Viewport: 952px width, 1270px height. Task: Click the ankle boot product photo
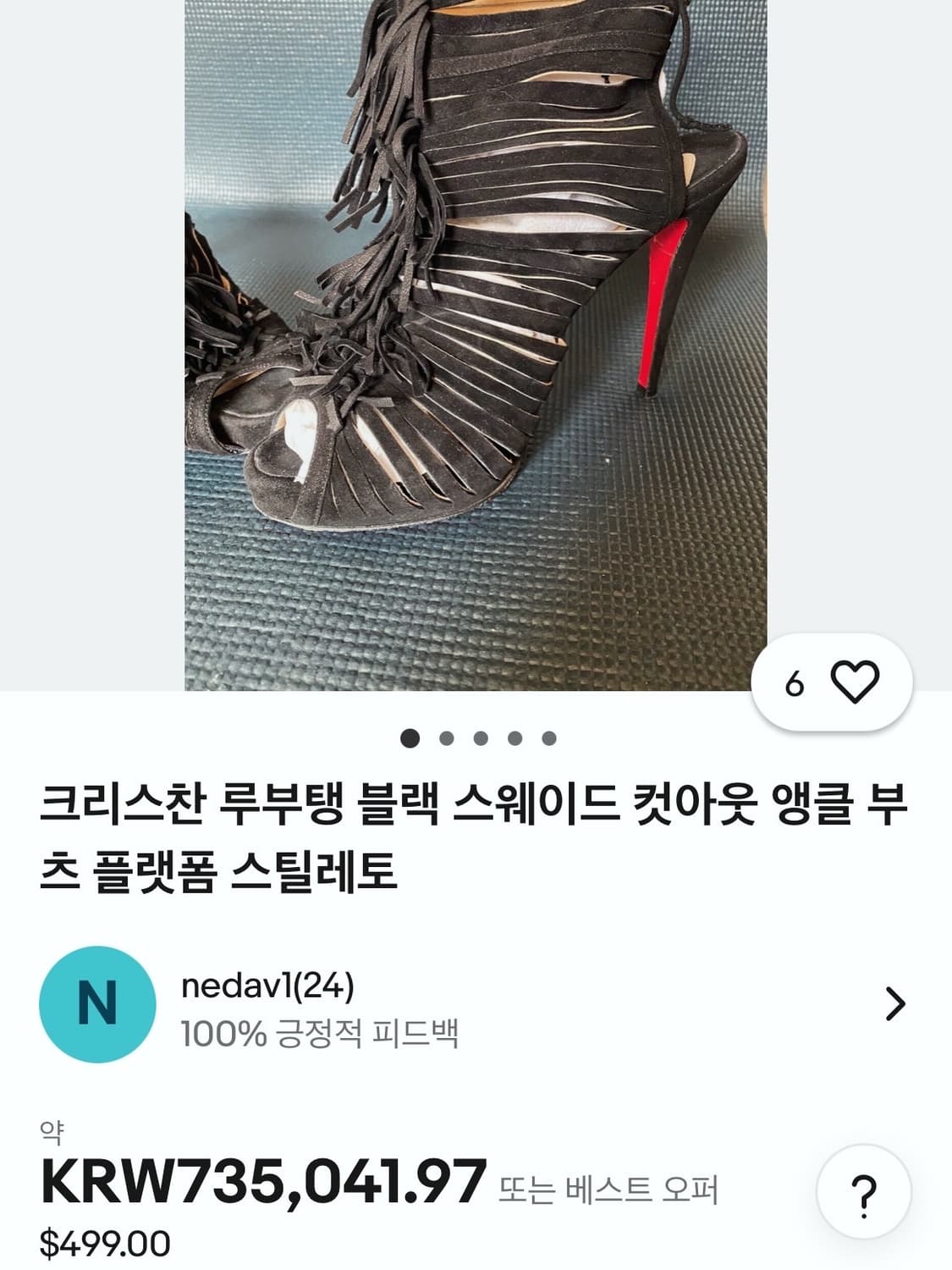point(476,339)
